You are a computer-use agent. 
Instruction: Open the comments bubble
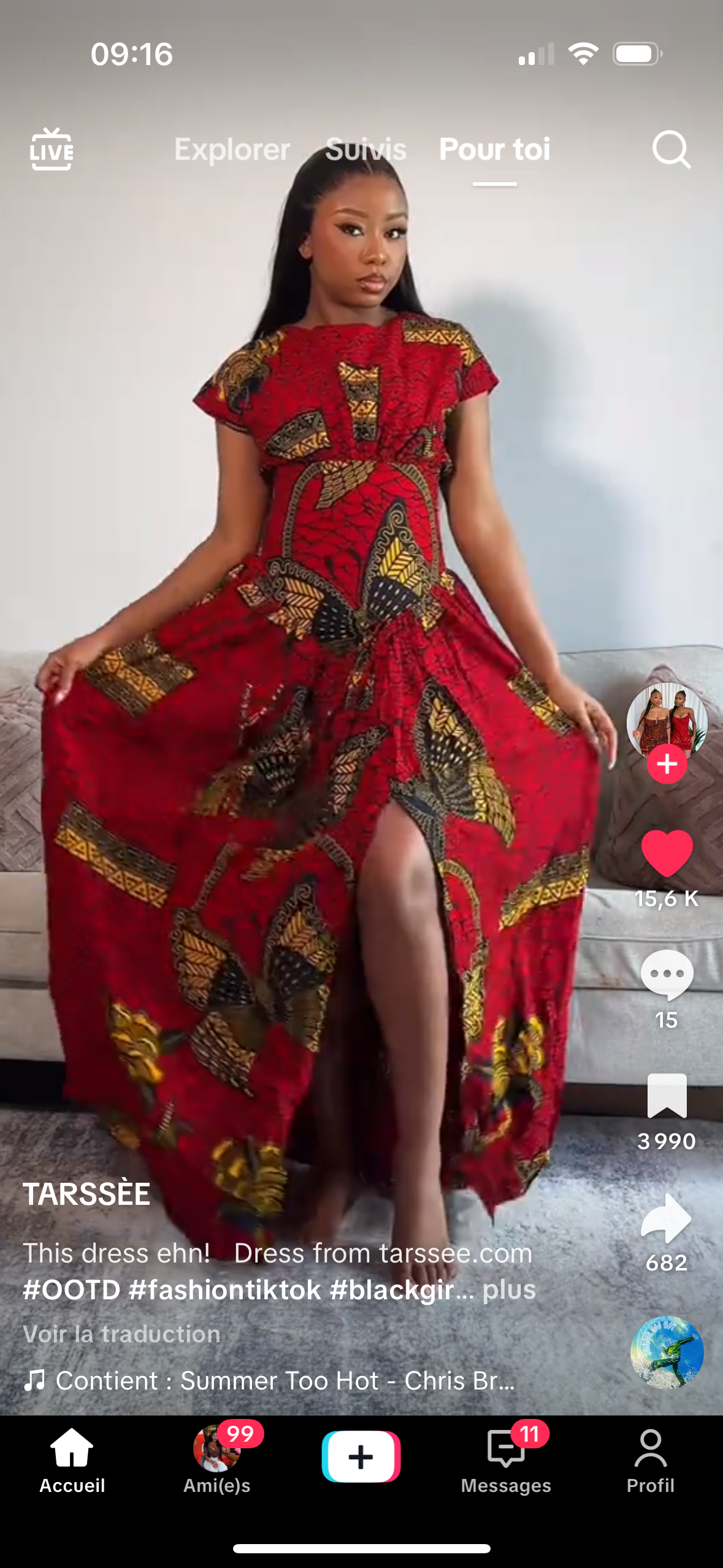click(667, 974)
